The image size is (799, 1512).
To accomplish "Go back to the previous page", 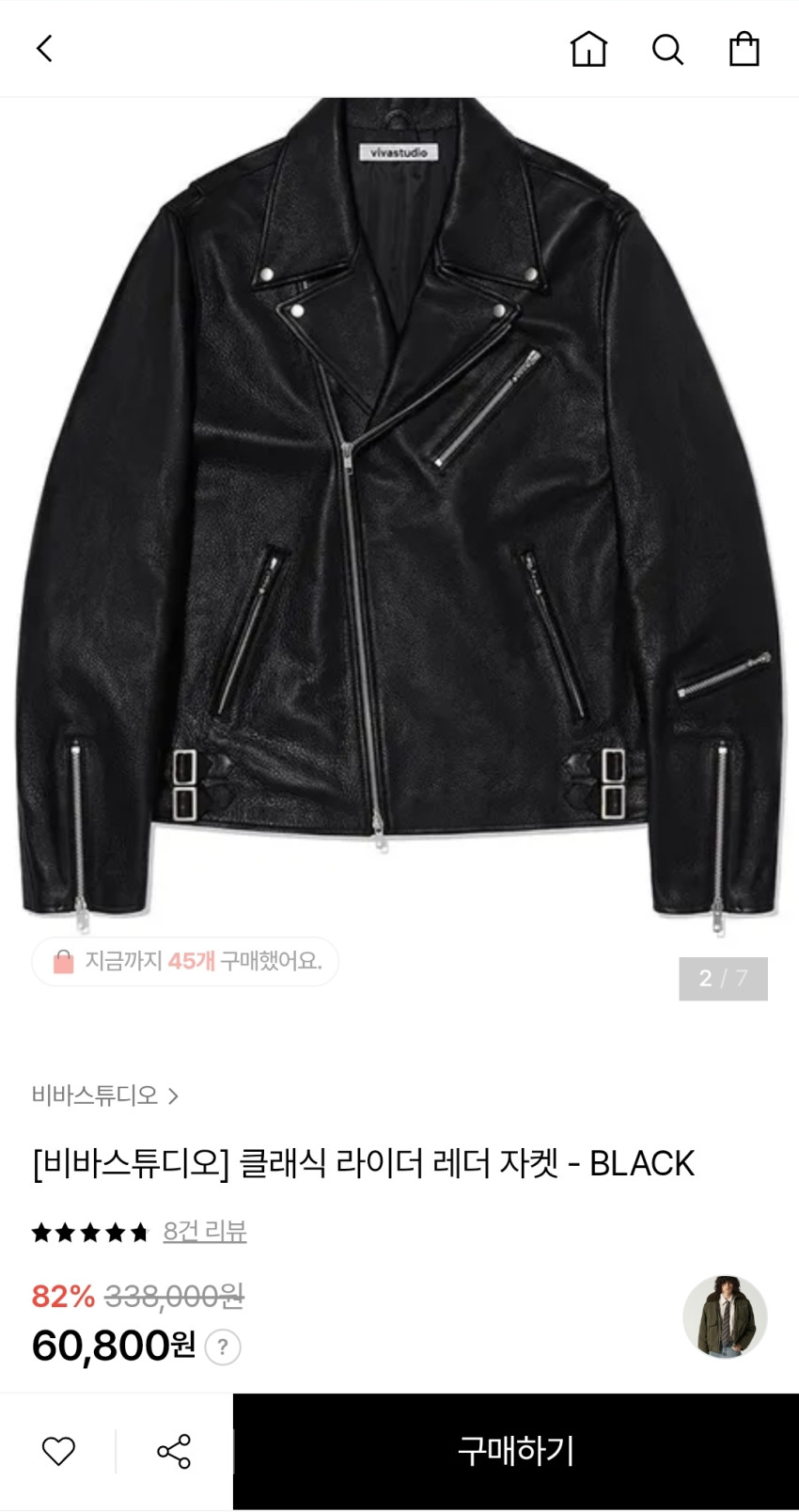I will point(44,49).
